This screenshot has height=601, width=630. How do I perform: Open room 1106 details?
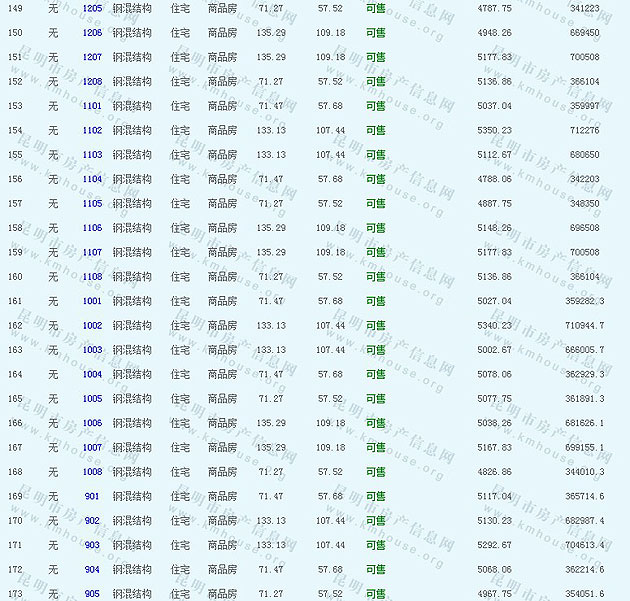tap(92, 228)
